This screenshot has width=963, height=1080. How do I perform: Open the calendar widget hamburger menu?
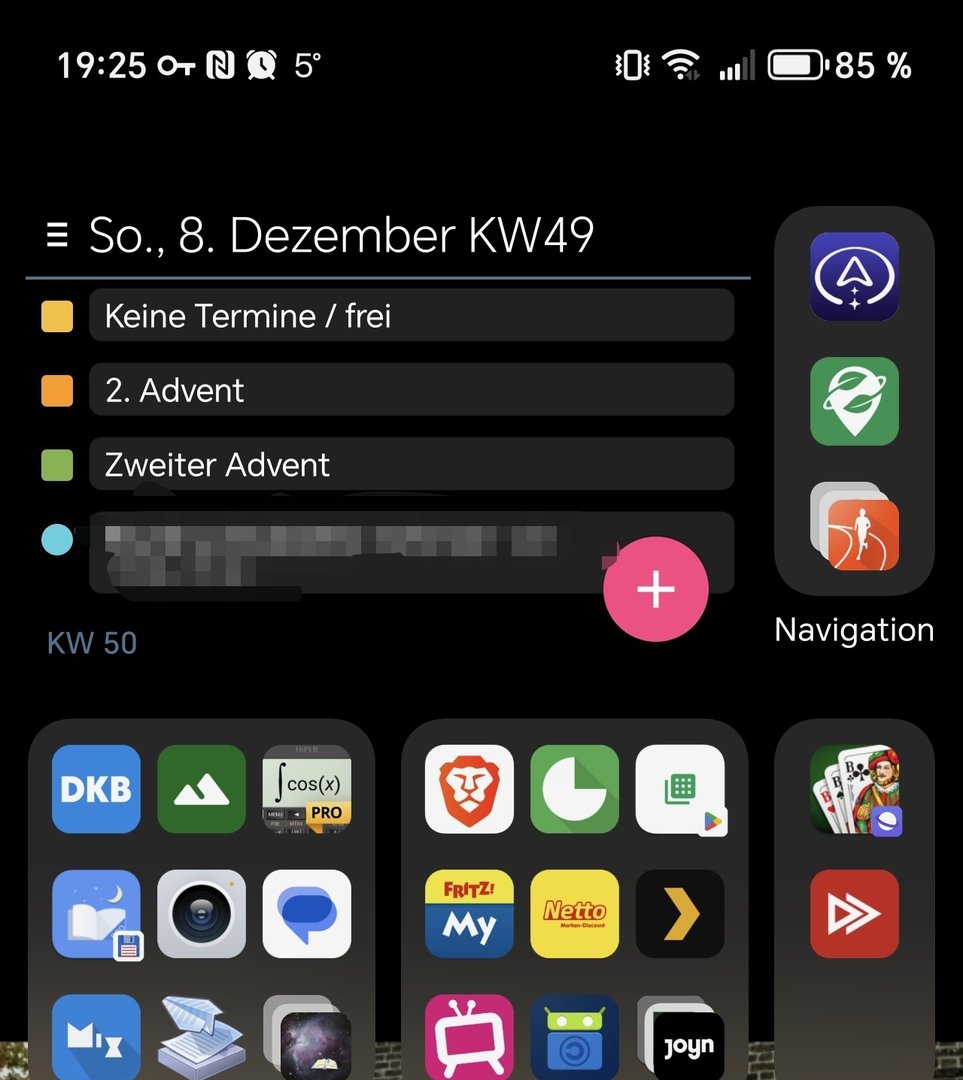point(58,236)
